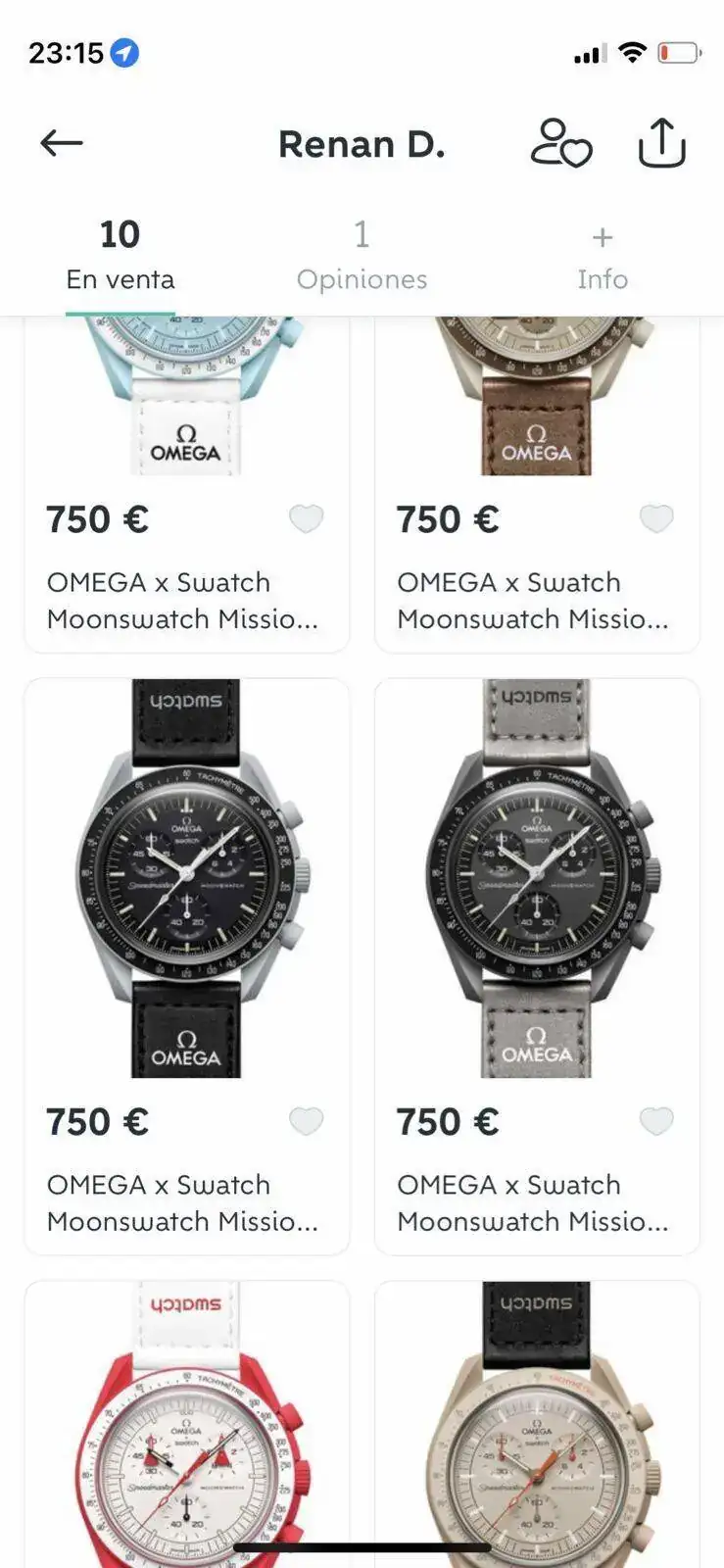
Task: Favorite the light blue Moonswatch listing
Action: point(306,518)
